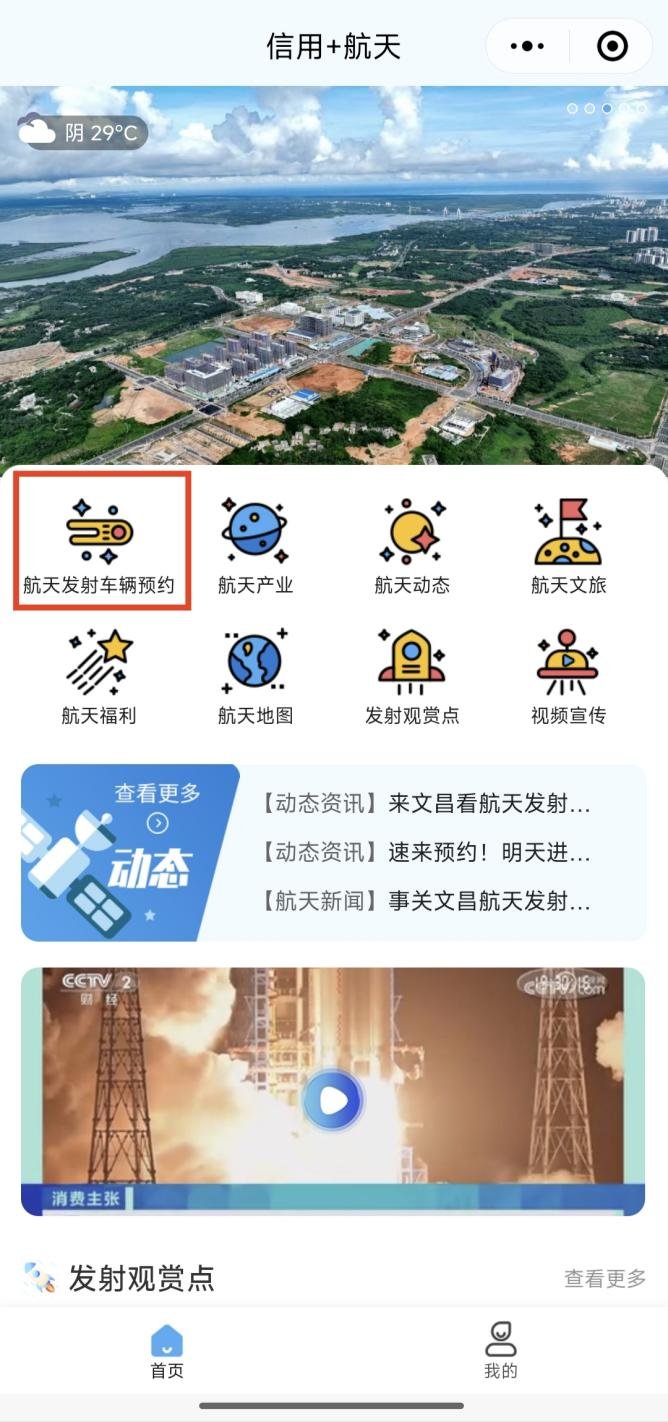Open the weather widget showing 阴 29°C
Image resolution: width=668 pixels, height=1422 pixels.
point(82,132)
